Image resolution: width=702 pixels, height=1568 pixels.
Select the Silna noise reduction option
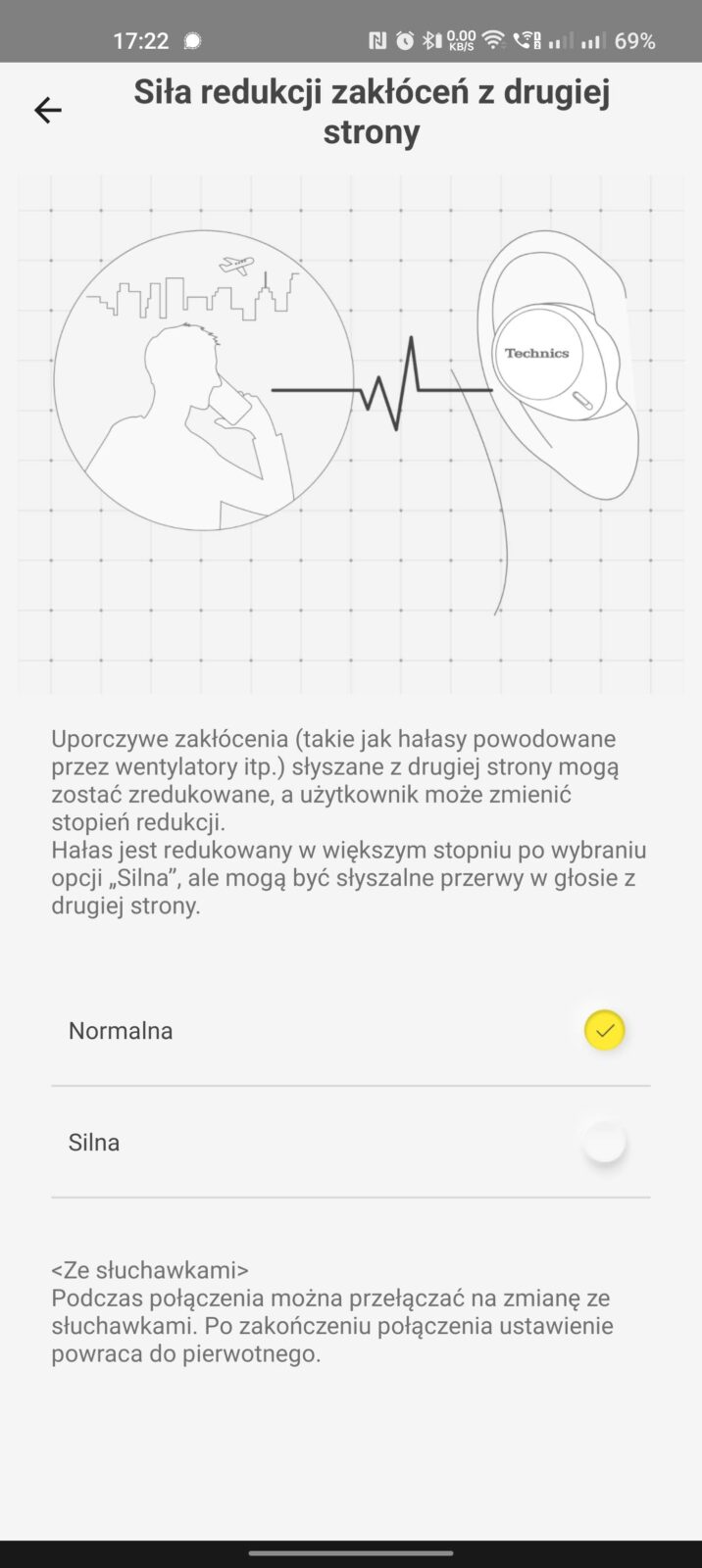(x=604, y=1142)
